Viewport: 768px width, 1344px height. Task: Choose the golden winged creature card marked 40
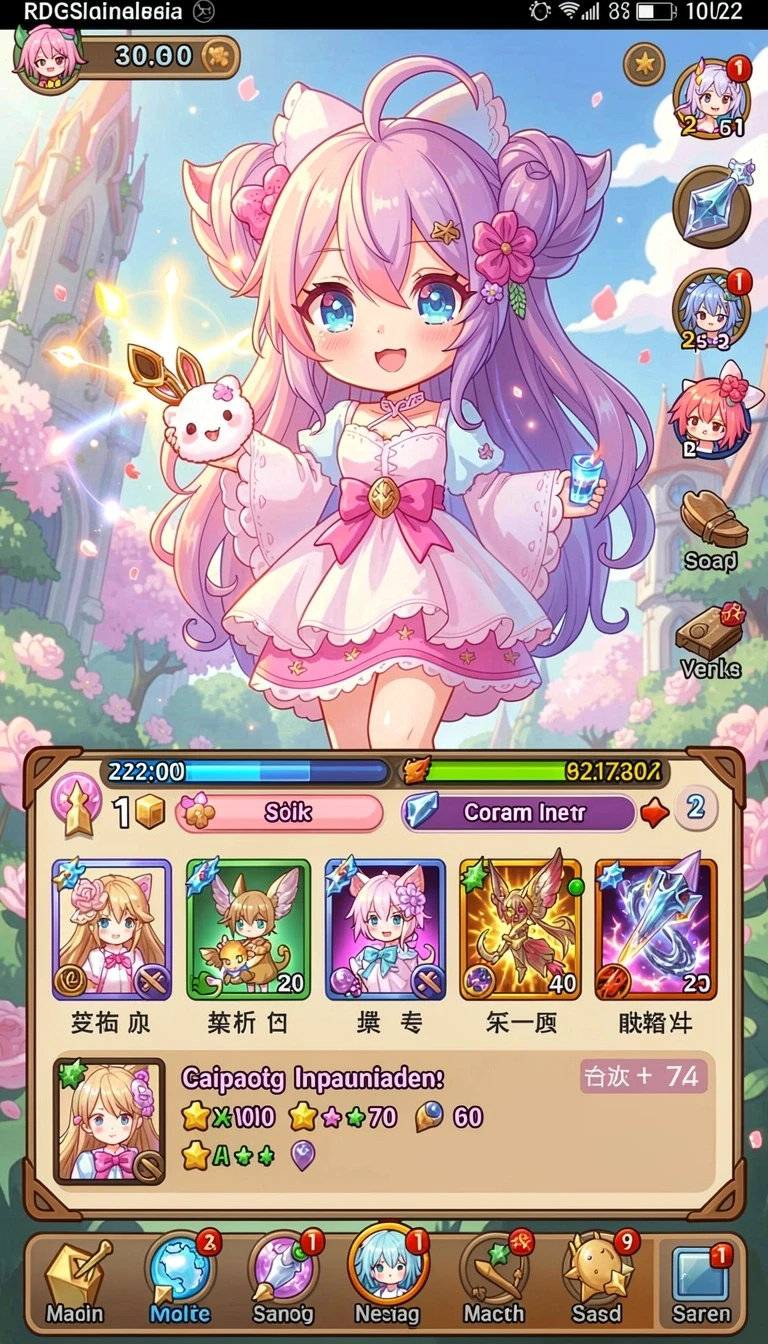[520, 929]
